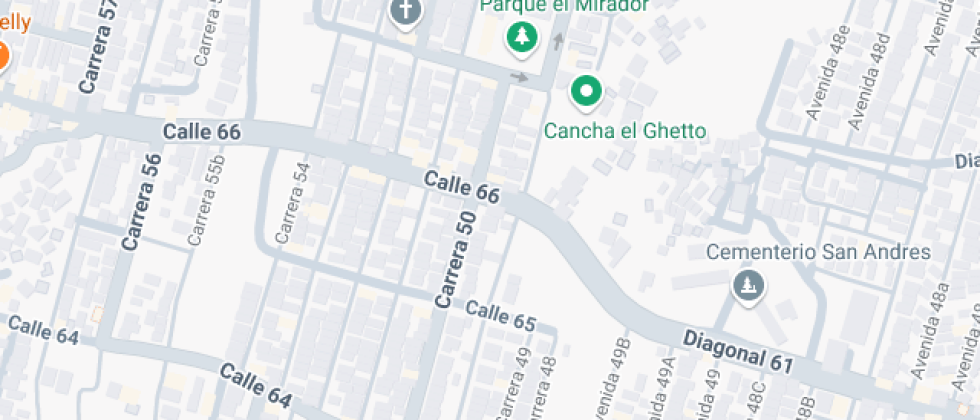Open the Cancha el Ghetto place marker
The image size is (980, 420).
coord(585,92)
